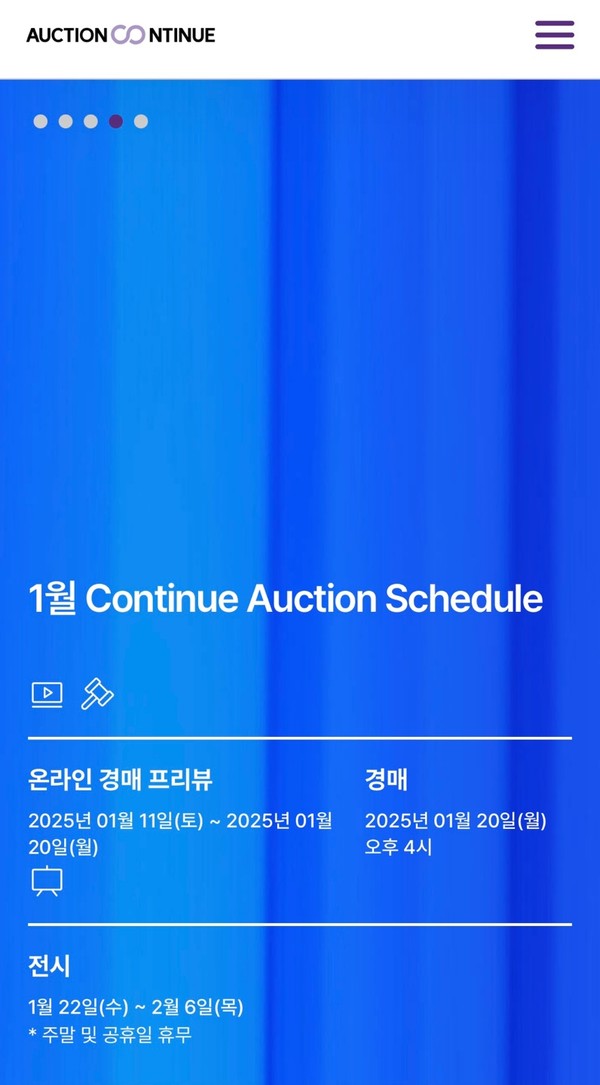
Task: Open the 1월 Continue Auction Schedule banner
Action: (286, 599)
